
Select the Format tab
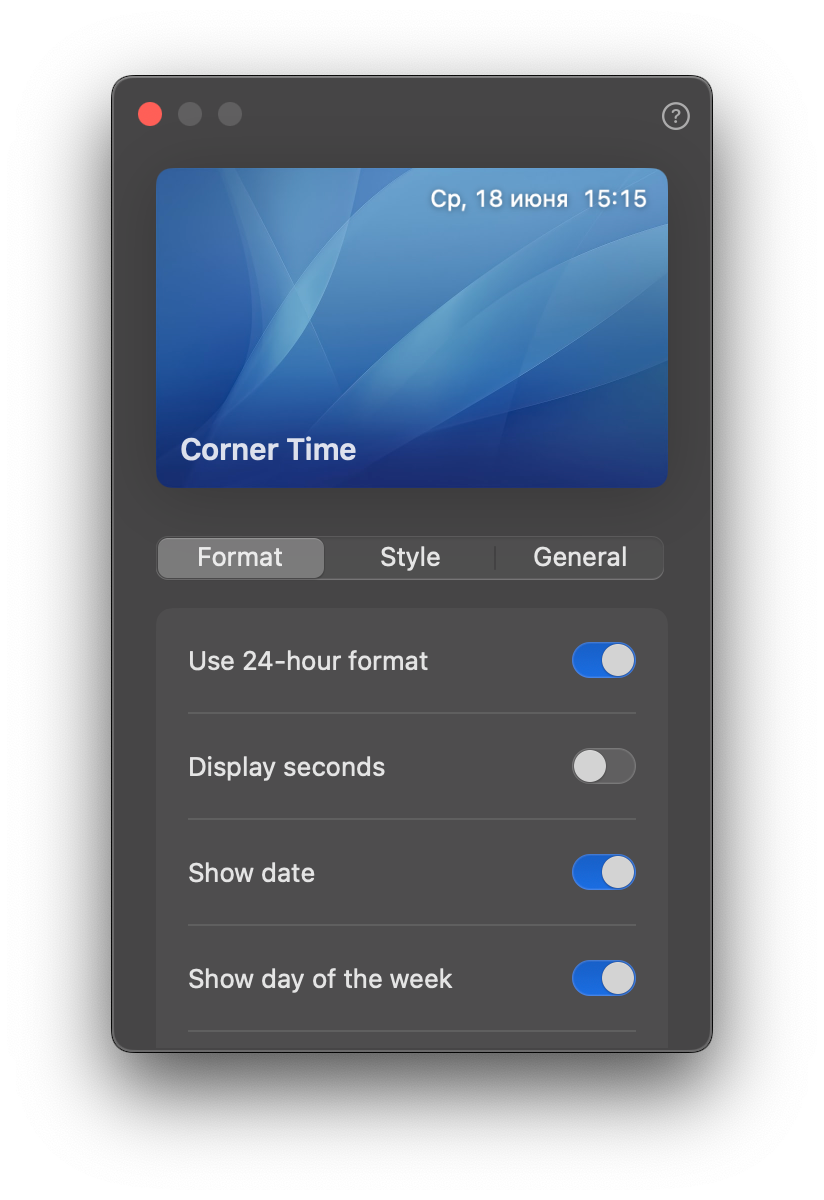[x=240, y=558]
